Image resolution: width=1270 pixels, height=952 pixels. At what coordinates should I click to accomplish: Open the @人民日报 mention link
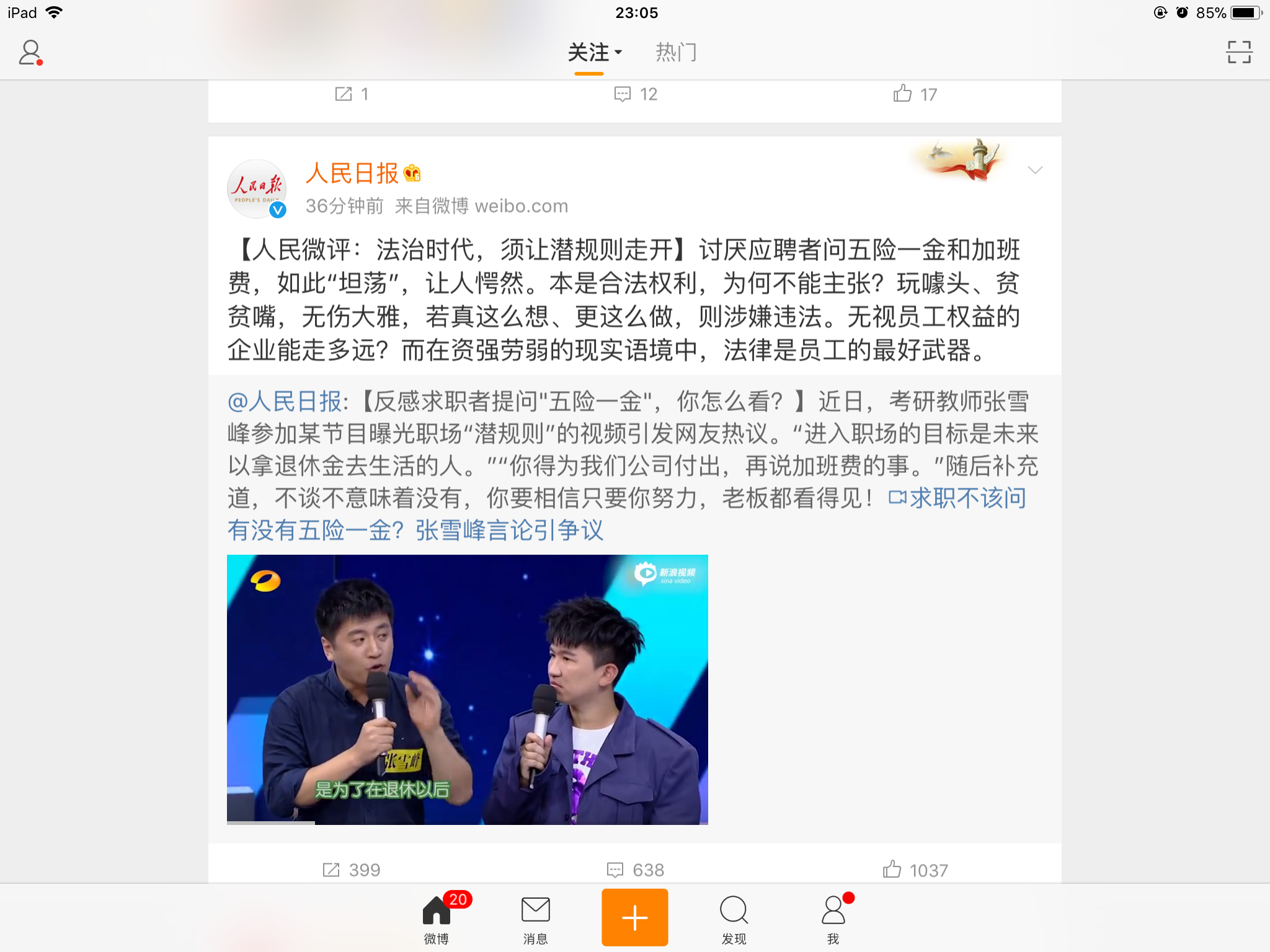(284, 402)
